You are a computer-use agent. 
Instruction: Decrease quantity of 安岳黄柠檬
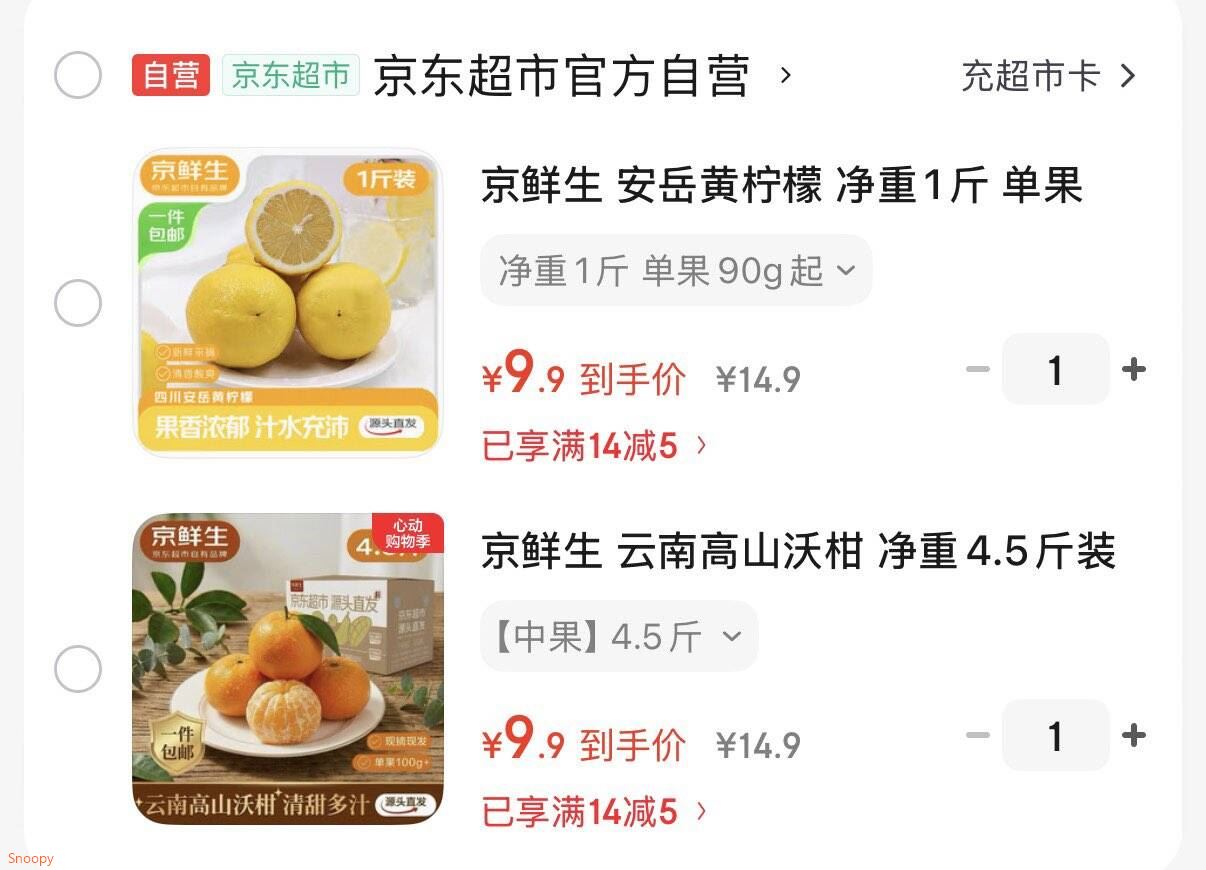pyautogui.click(x=977, y=370)
